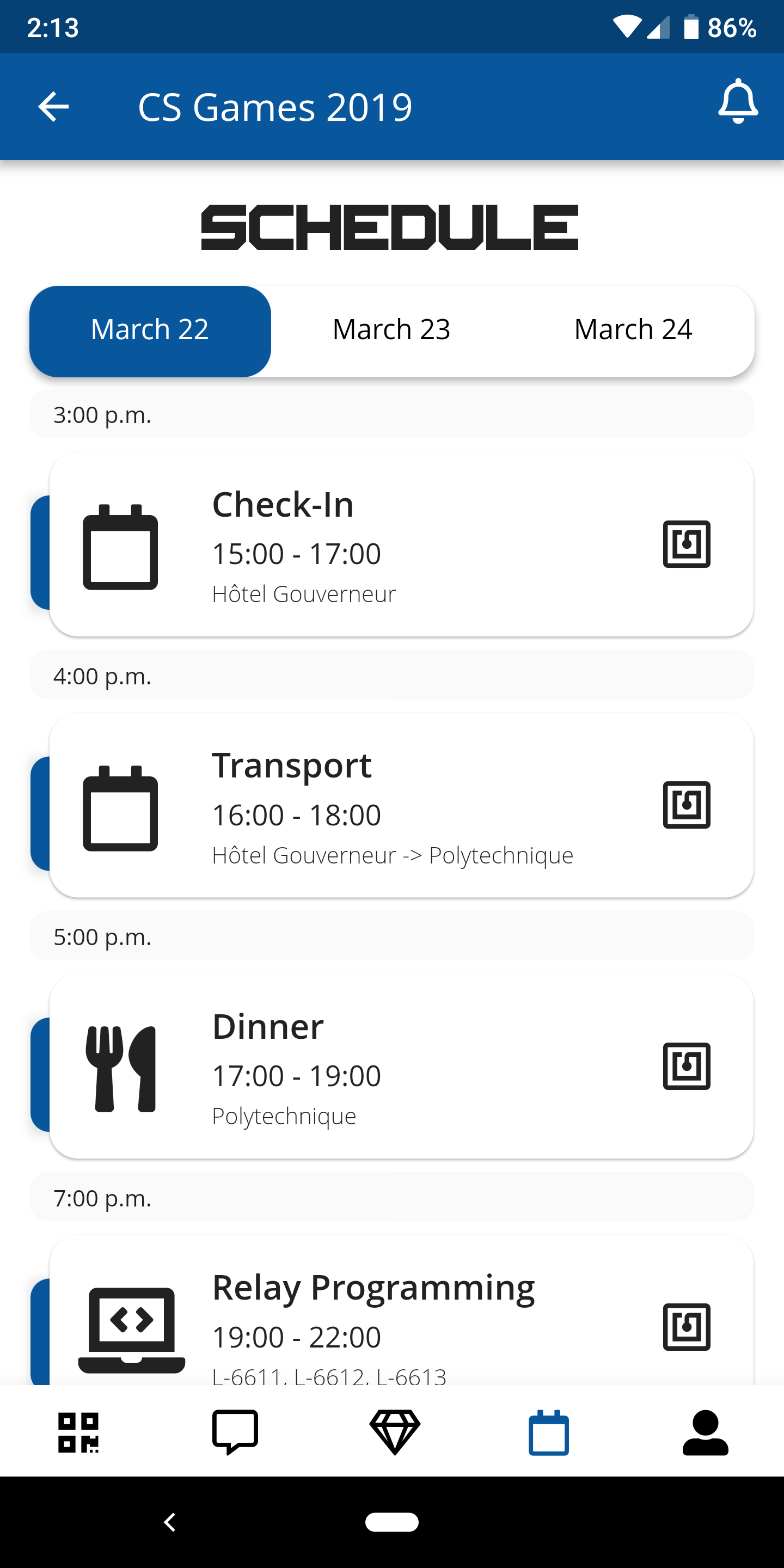This screenshot has height=1568, width=784.
Task: Switch to the chat messages tab
Action: click(x=235, y=1432)
